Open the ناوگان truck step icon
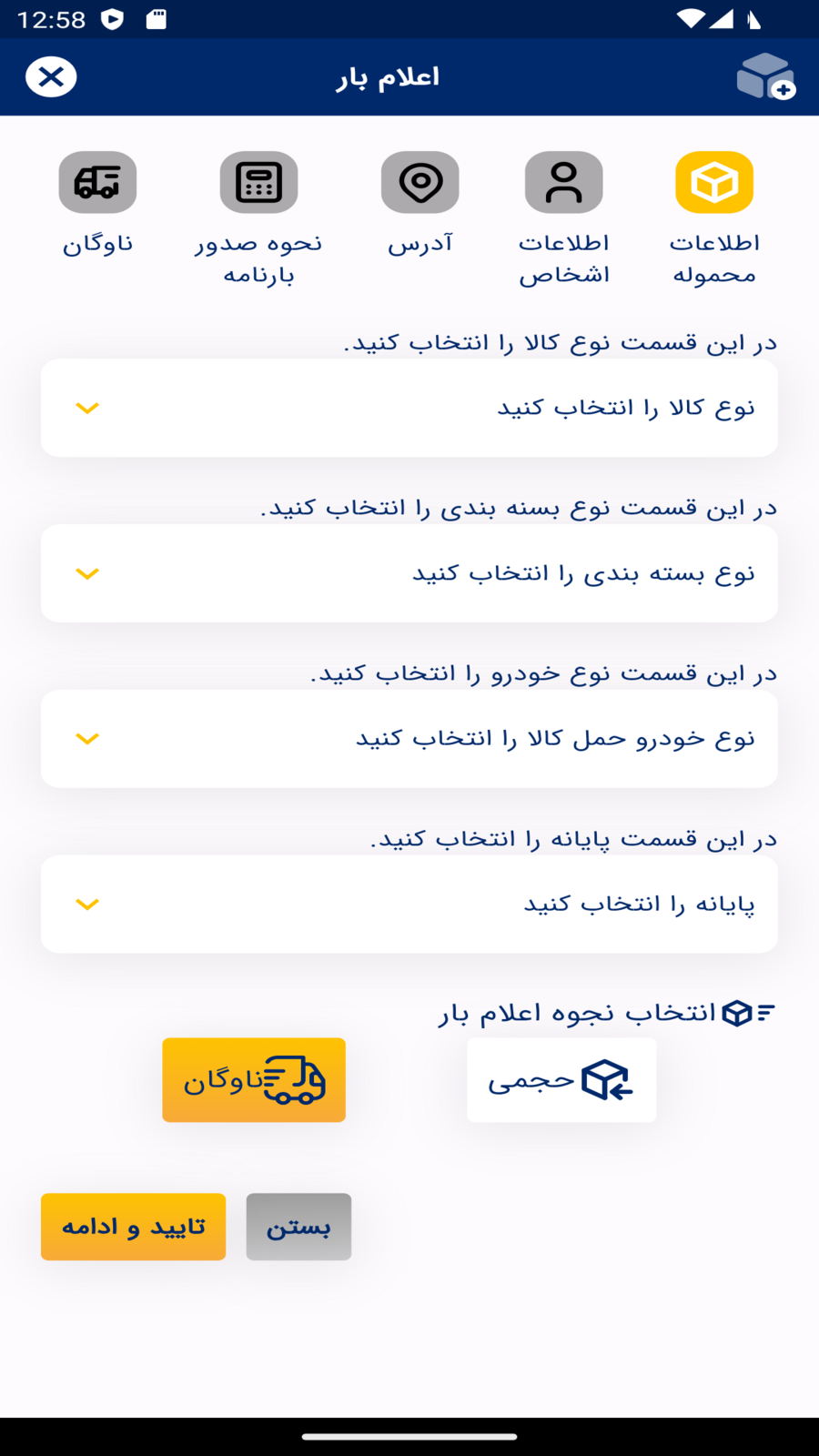 (97, 182)
